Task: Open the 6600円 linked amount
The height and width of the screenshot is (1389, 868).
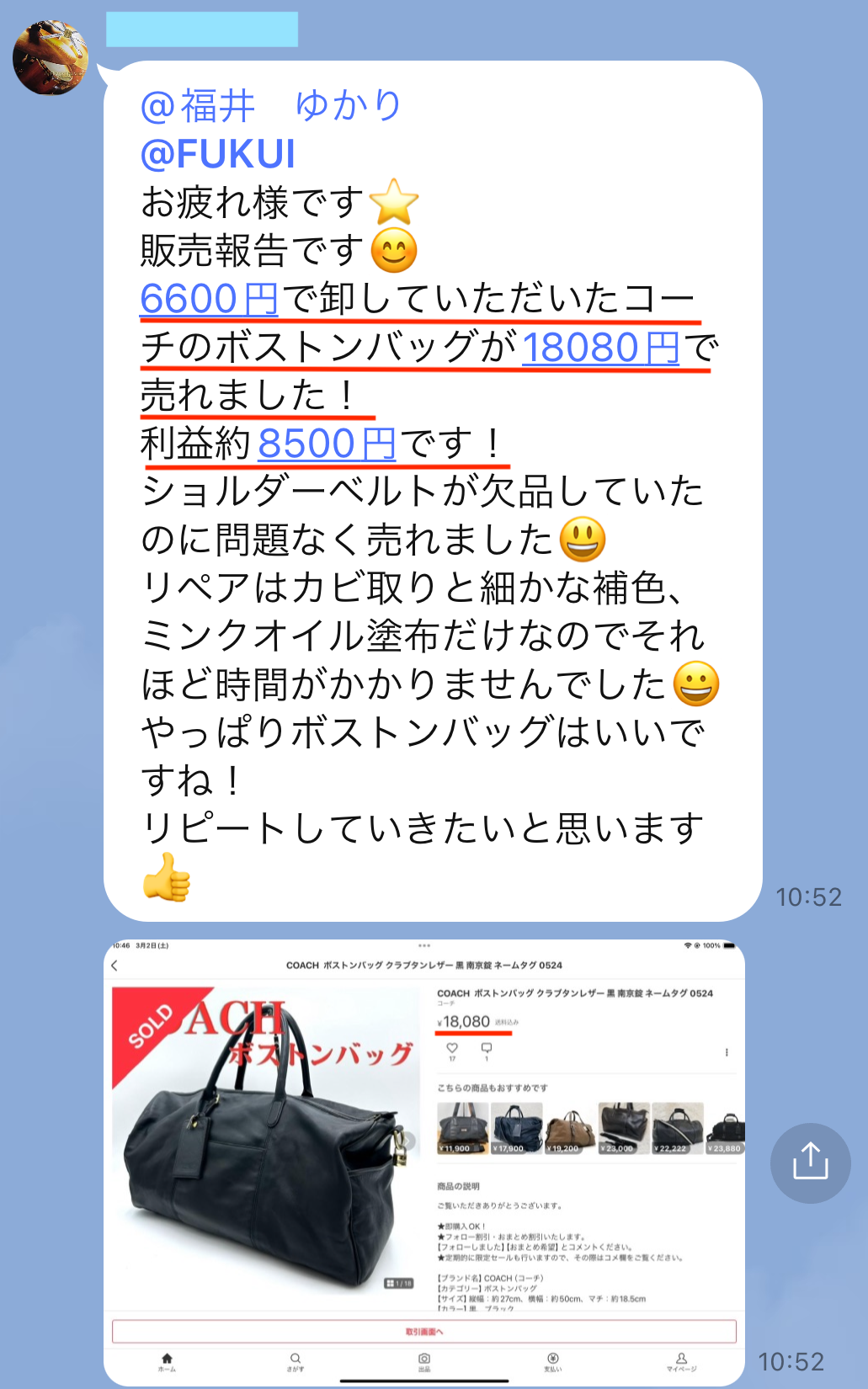Action: tap(209, 299)
